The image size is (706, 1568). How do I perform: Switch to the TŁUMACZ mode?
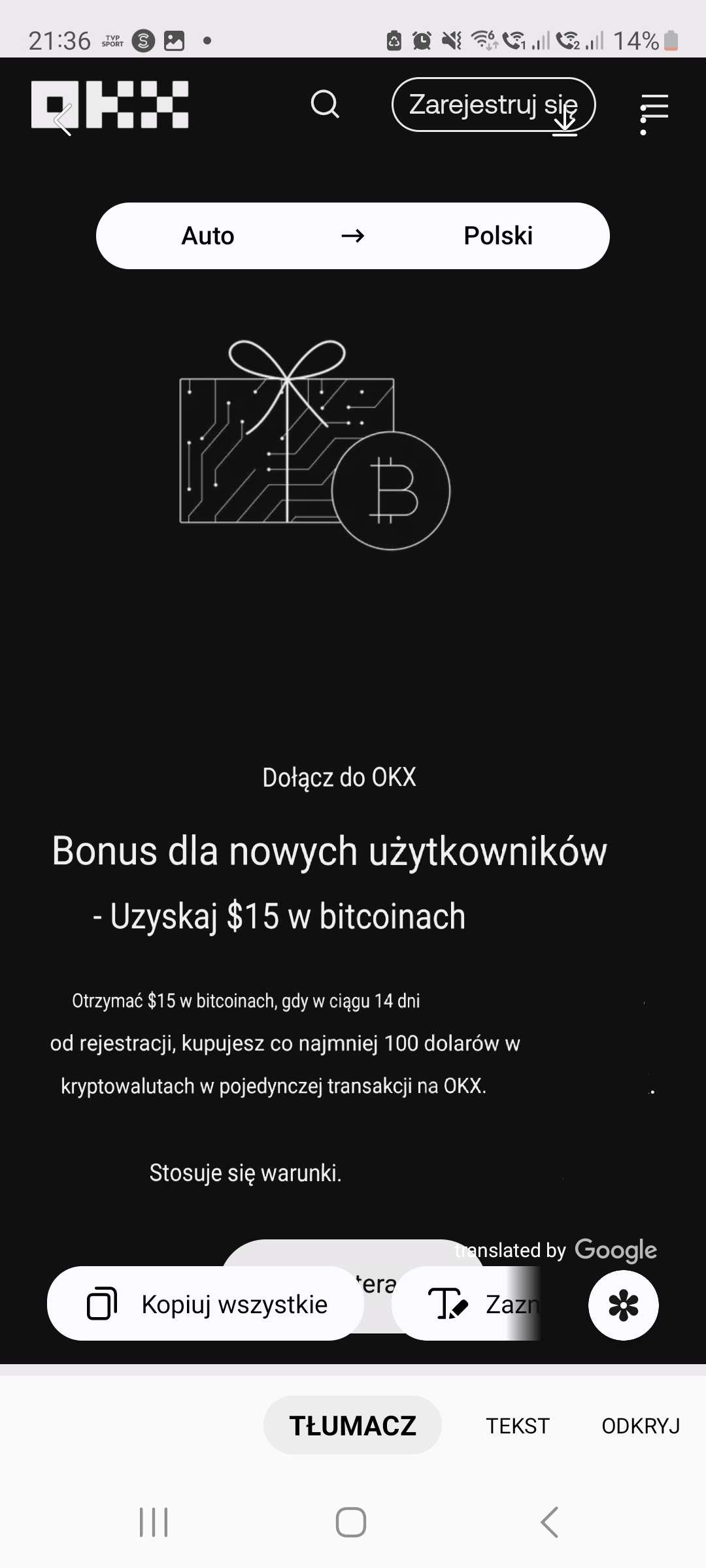352,1426
